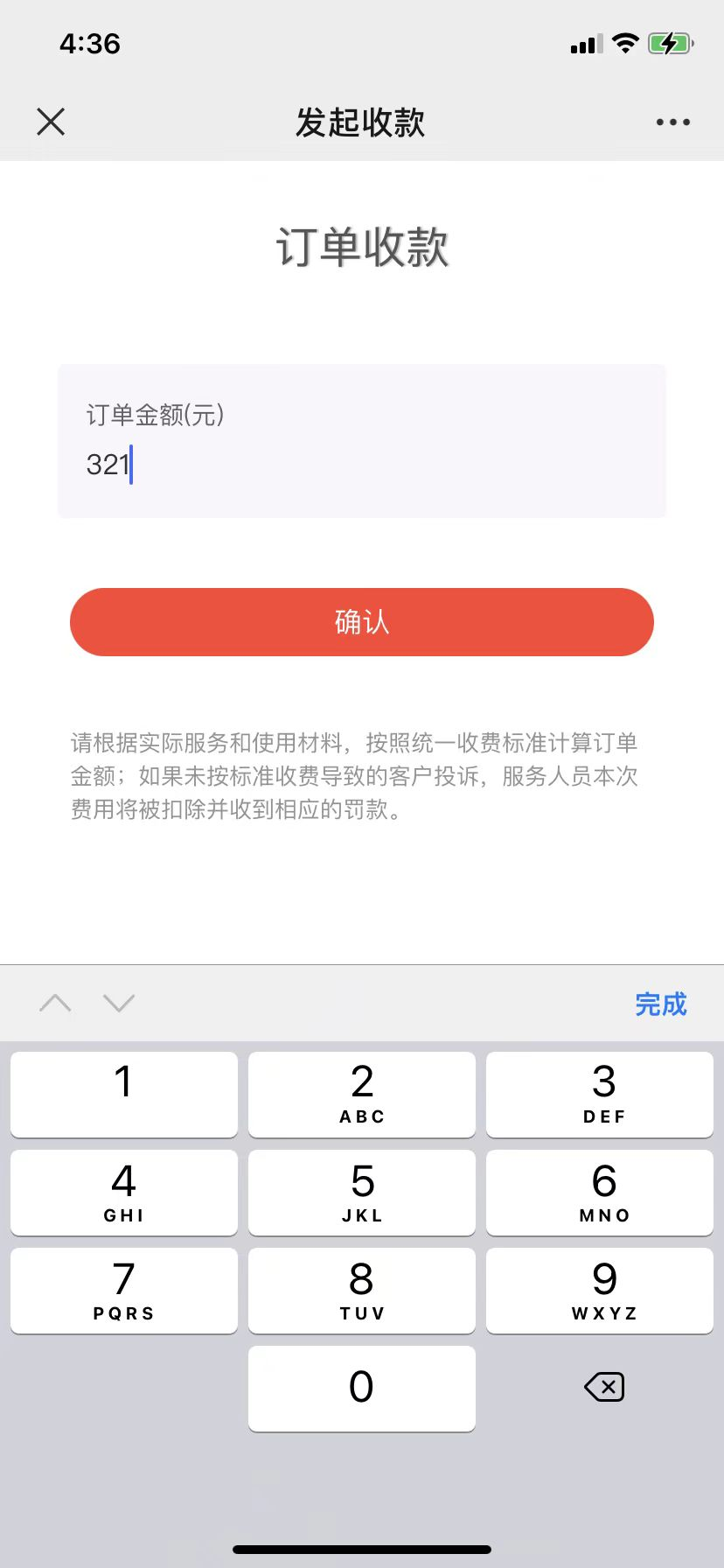This screenshot has width=724, height=1568.
Task: Tap the number 6 key
Action: coord(600,1192)
